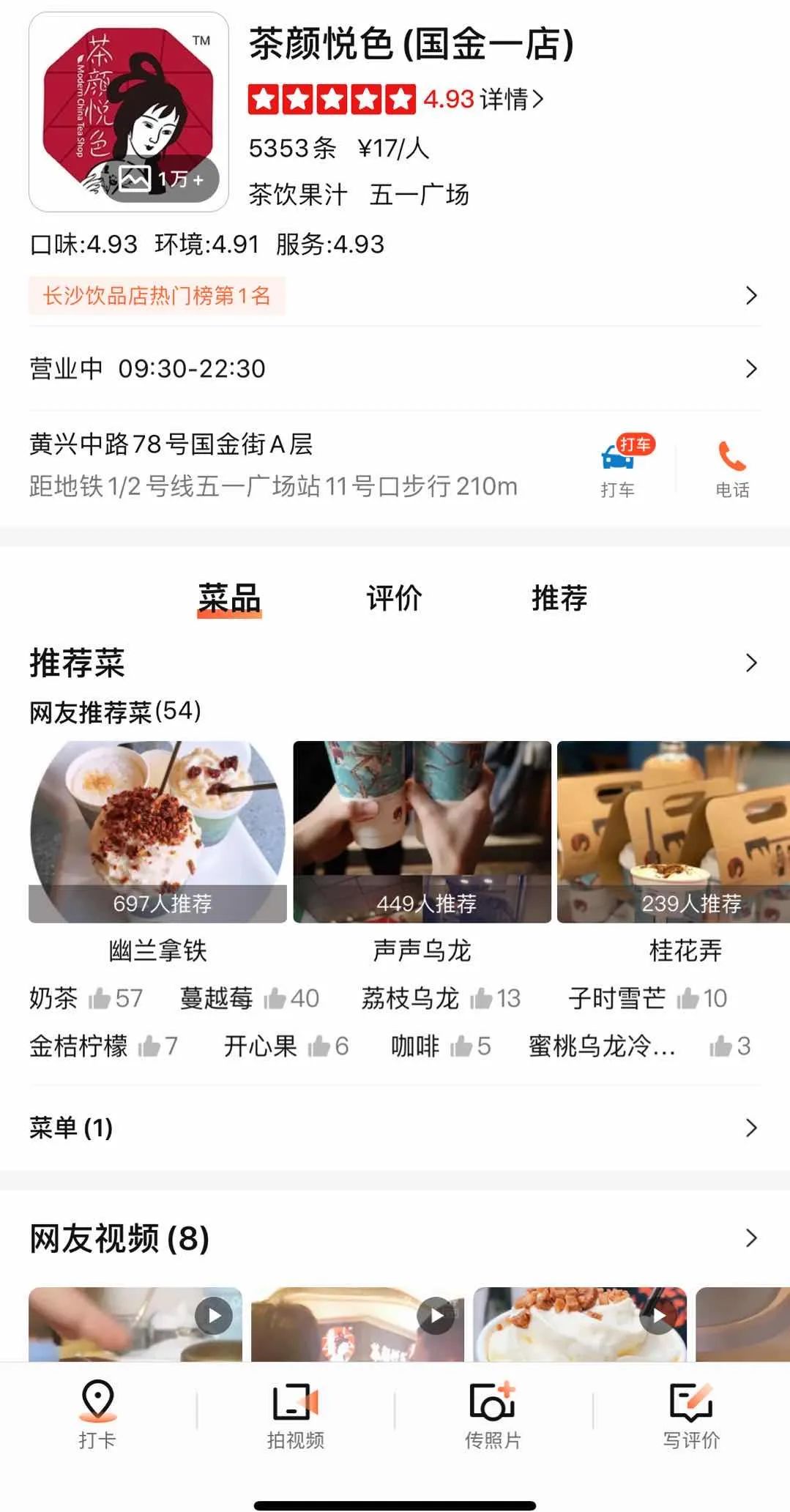This screenshot has height=1512, width=790.
Task: Switch to the 评价 tab
Action: click(393, 598)
